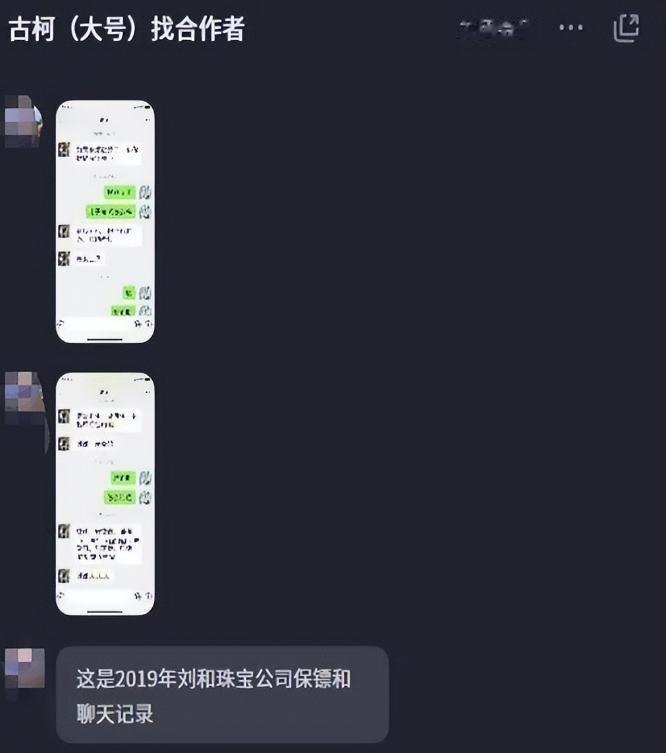The image size is (666, 753).
Task: Tap the avatar beside the first screenshot
Action: 22,121
